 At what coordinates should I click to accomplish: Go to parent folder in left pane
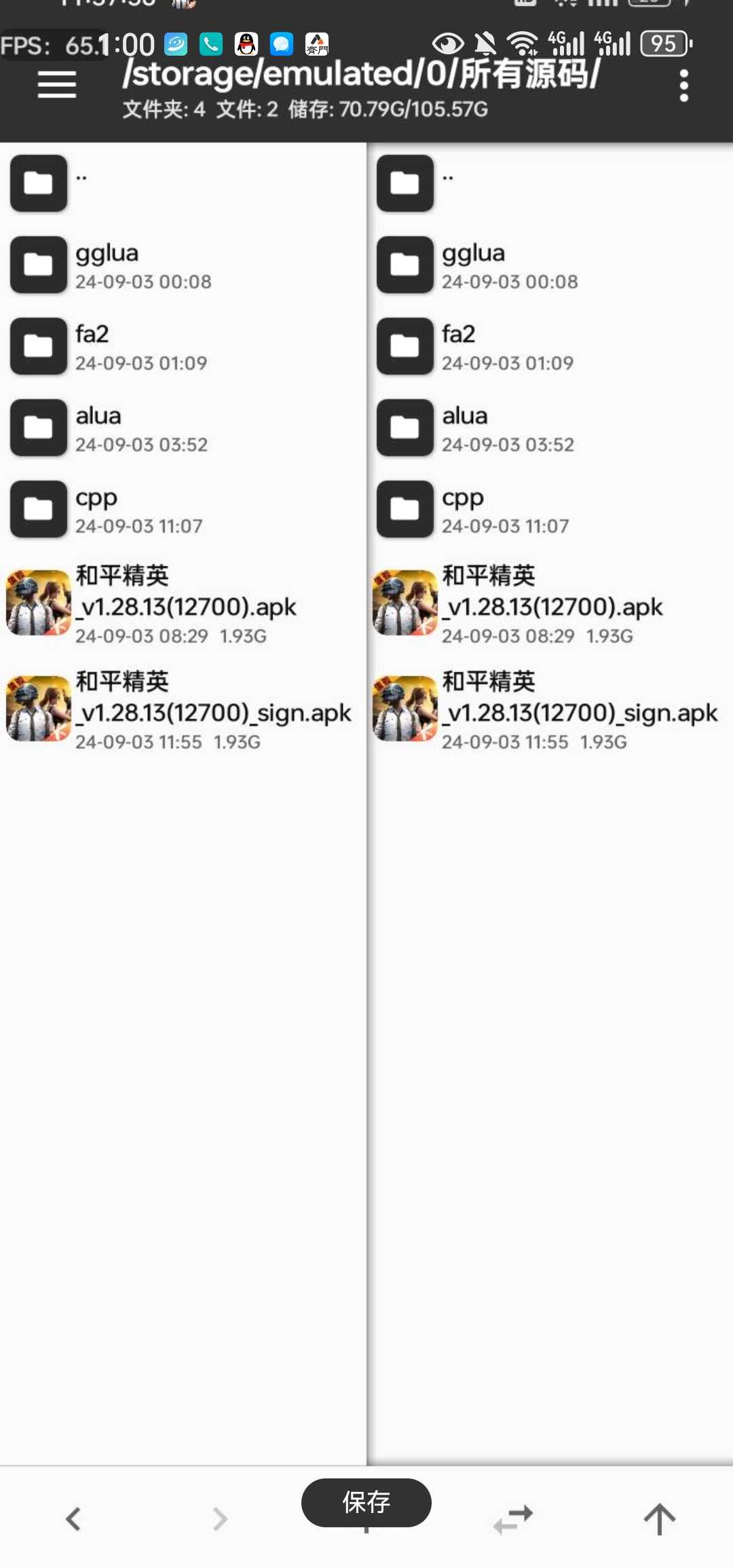pyautogui.click(x=183, y=183)
